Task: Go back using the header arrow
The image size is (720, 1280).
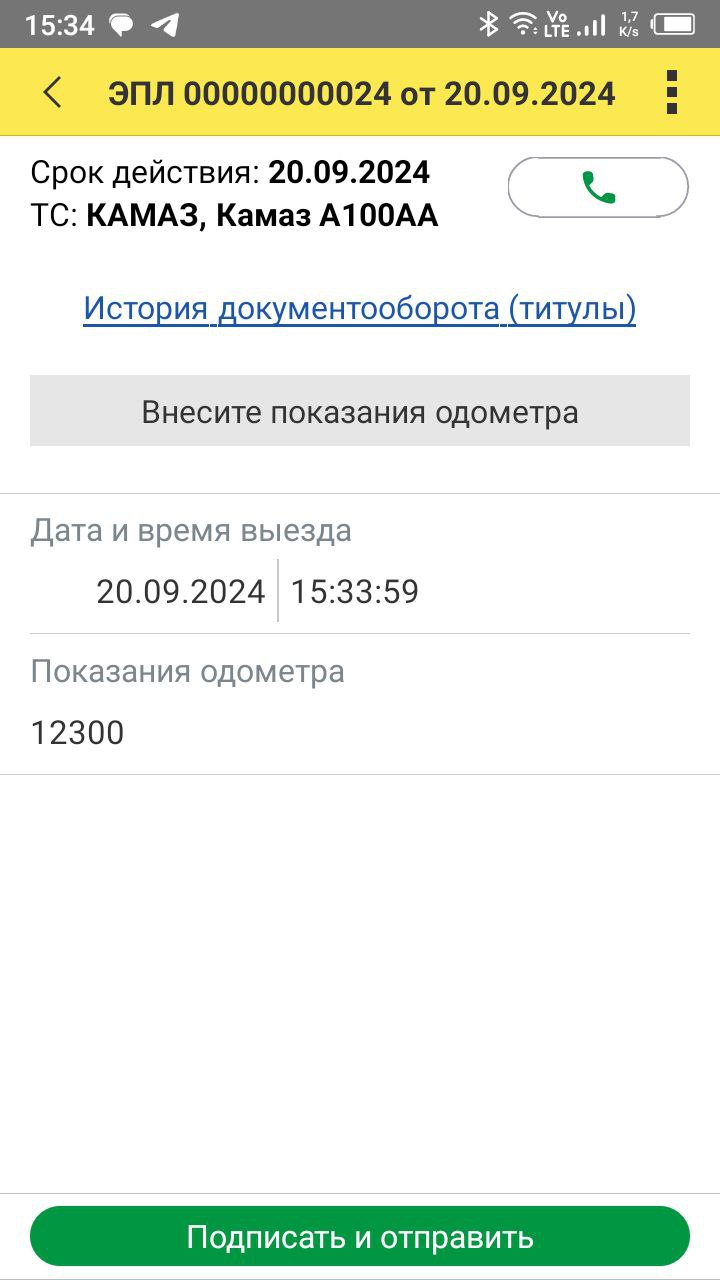Action: coord(52,93)
